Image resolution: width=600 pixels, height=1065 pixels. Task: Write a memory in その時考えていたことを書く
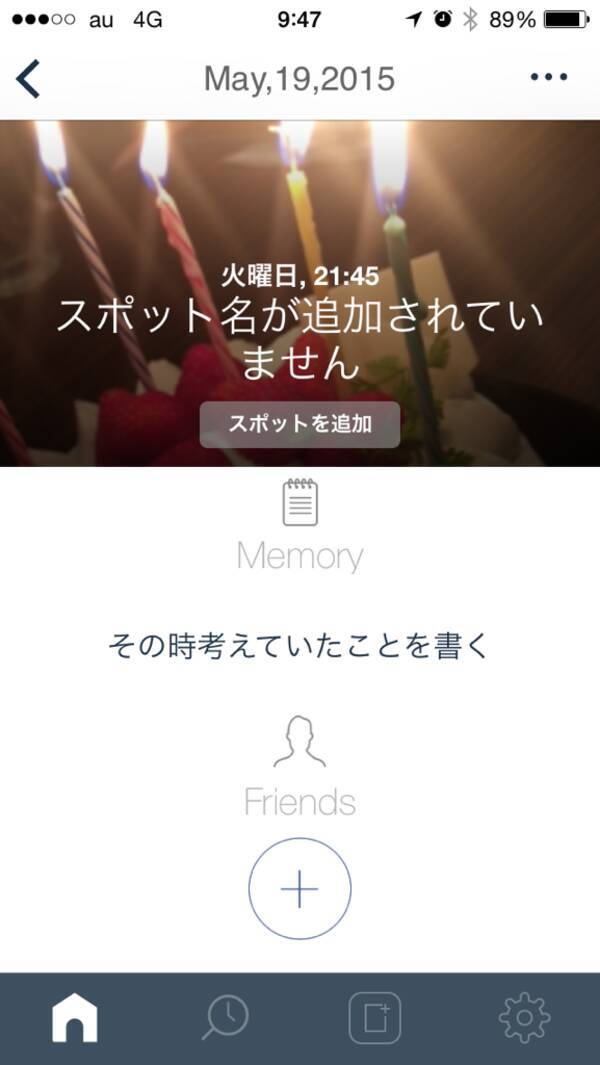(x=300, y=646)
